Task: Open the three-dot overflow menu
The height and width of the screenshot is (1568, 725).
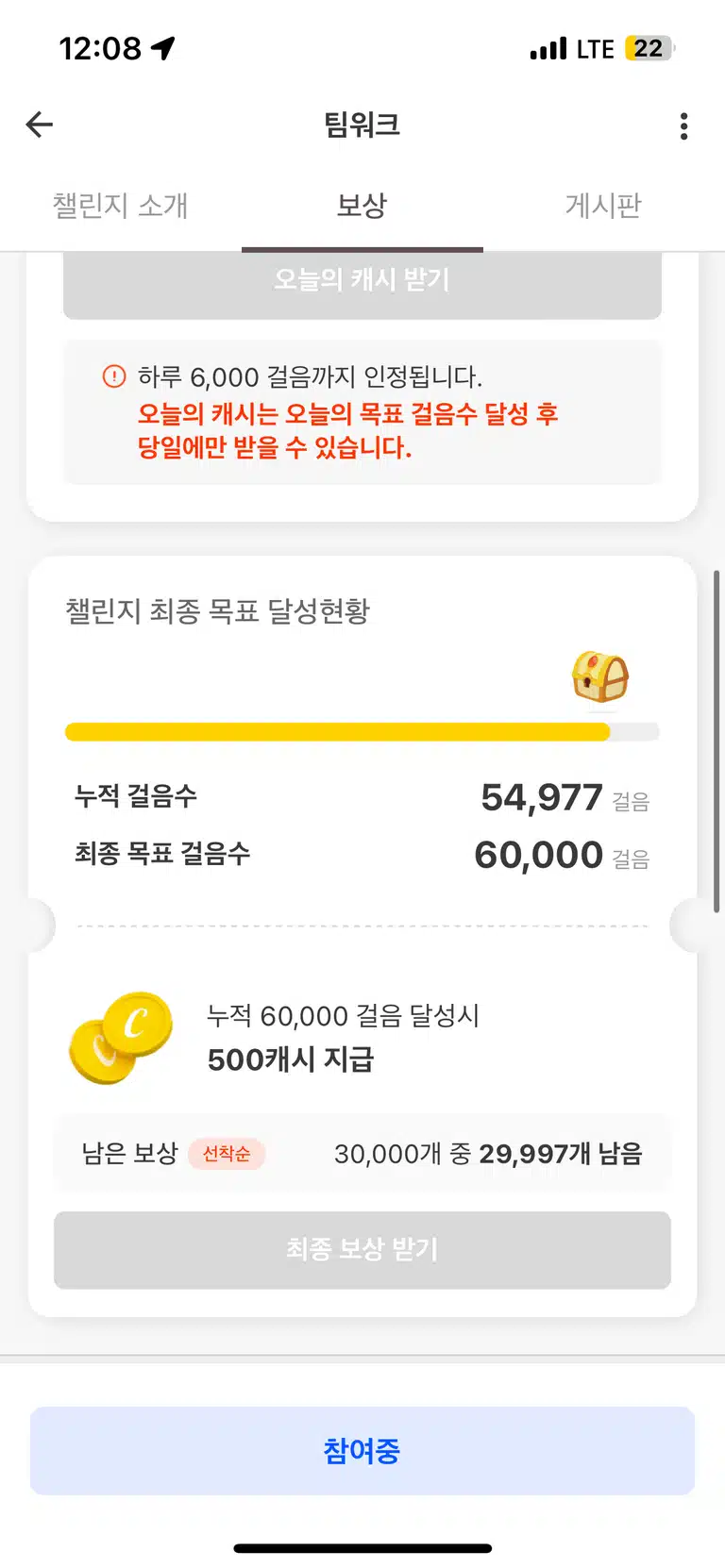Action: tap(683, 125)
